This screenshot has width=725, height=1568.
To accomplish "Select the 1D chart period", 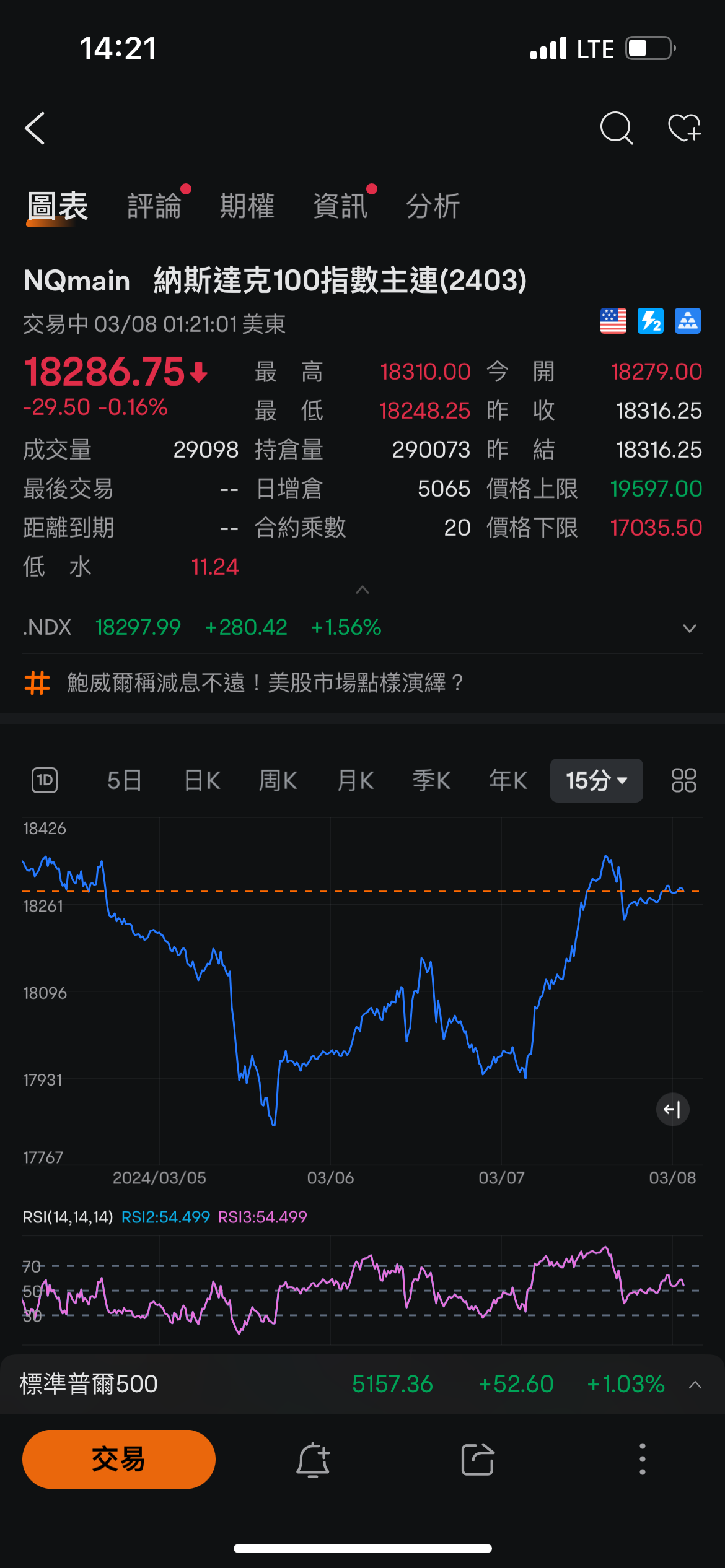I will [45, 780].
